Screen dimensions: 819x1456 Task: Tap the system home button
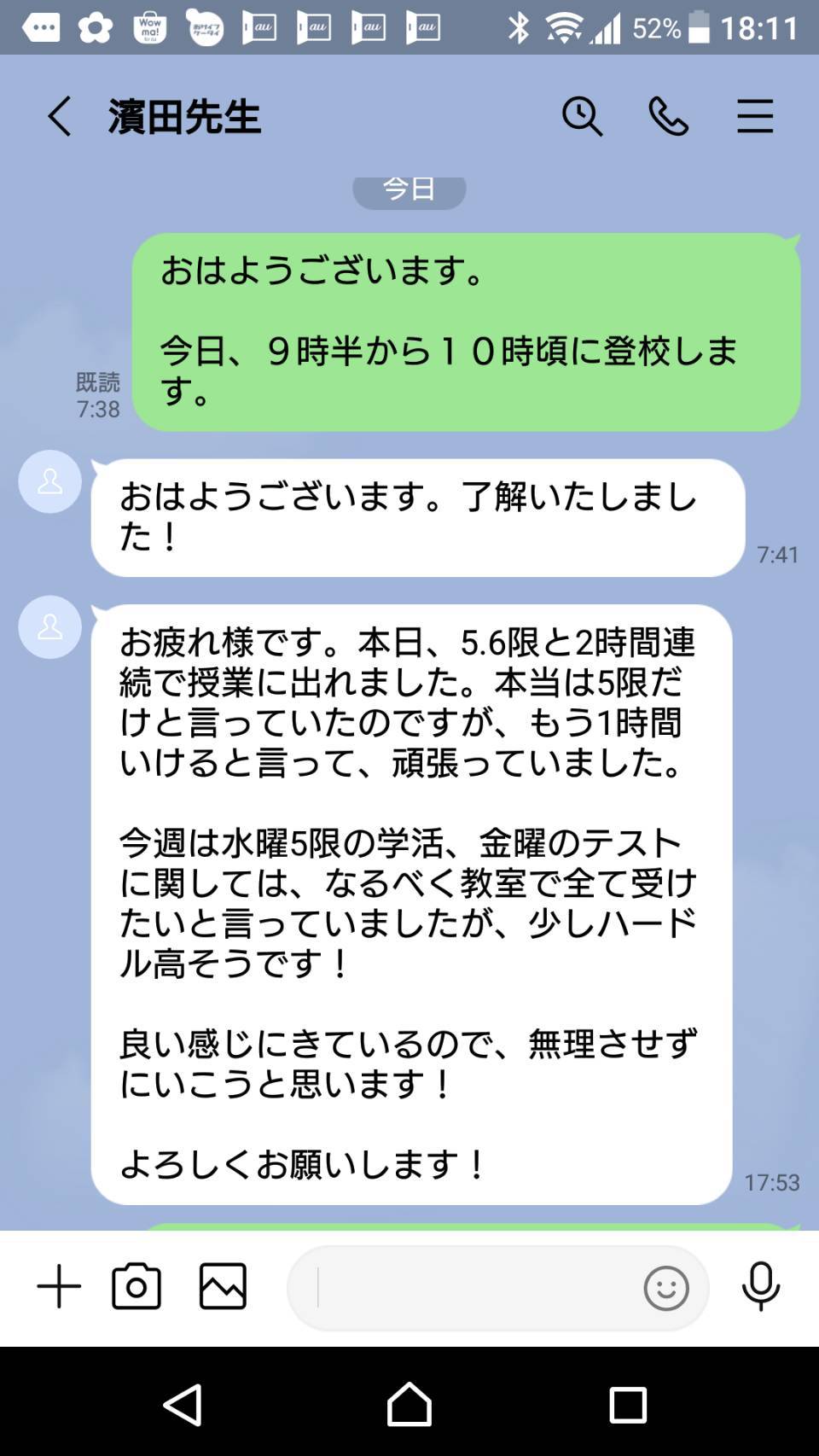(409, 1404)
